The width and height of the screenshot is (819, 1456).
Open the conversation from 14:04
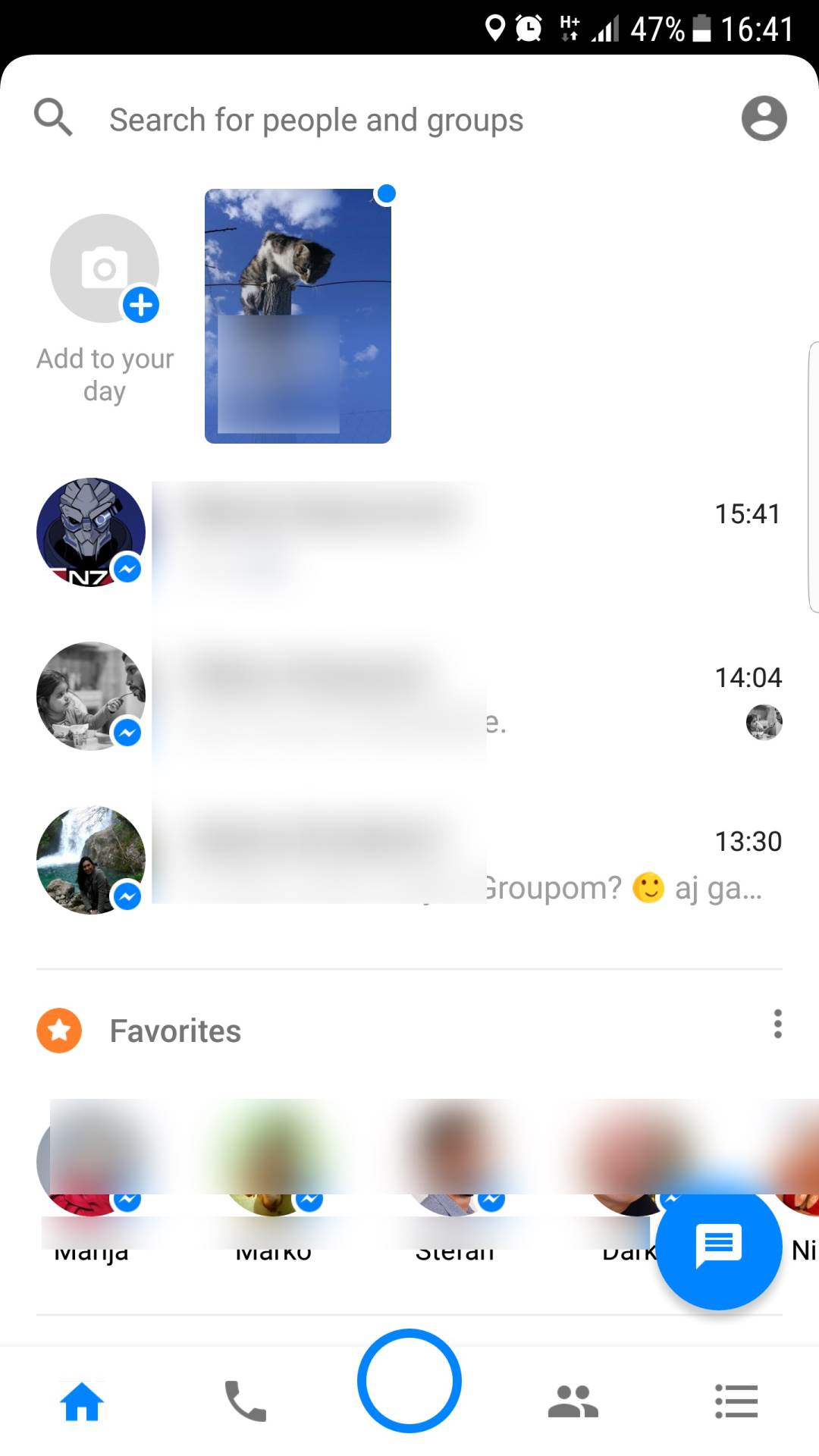pyautogui.click(x=409, y=696)
